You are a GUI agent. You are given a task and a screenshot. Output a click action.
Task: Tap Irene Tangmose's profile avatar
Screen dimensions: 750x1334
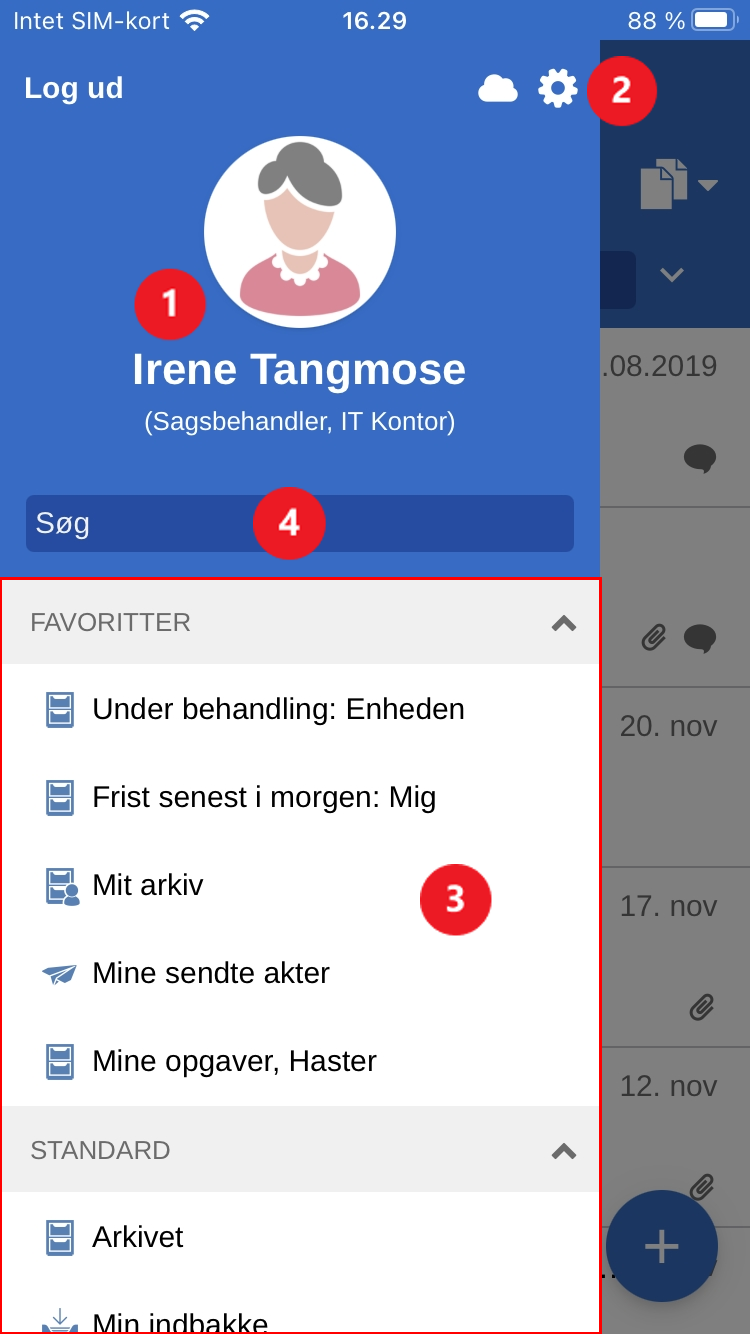click(x=300, y=232)
